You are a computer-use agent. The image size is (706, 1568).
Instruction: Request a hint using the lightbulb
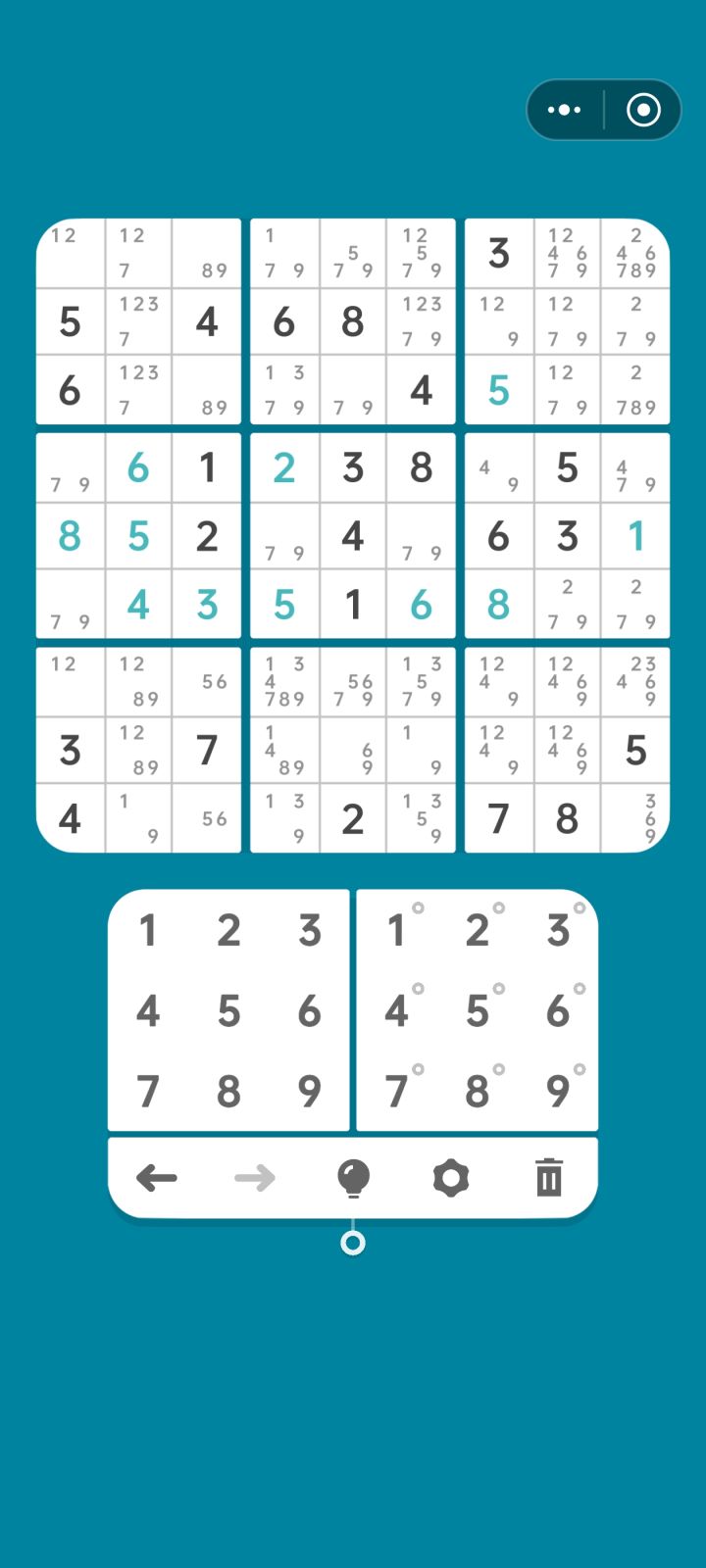point(353,1178)
